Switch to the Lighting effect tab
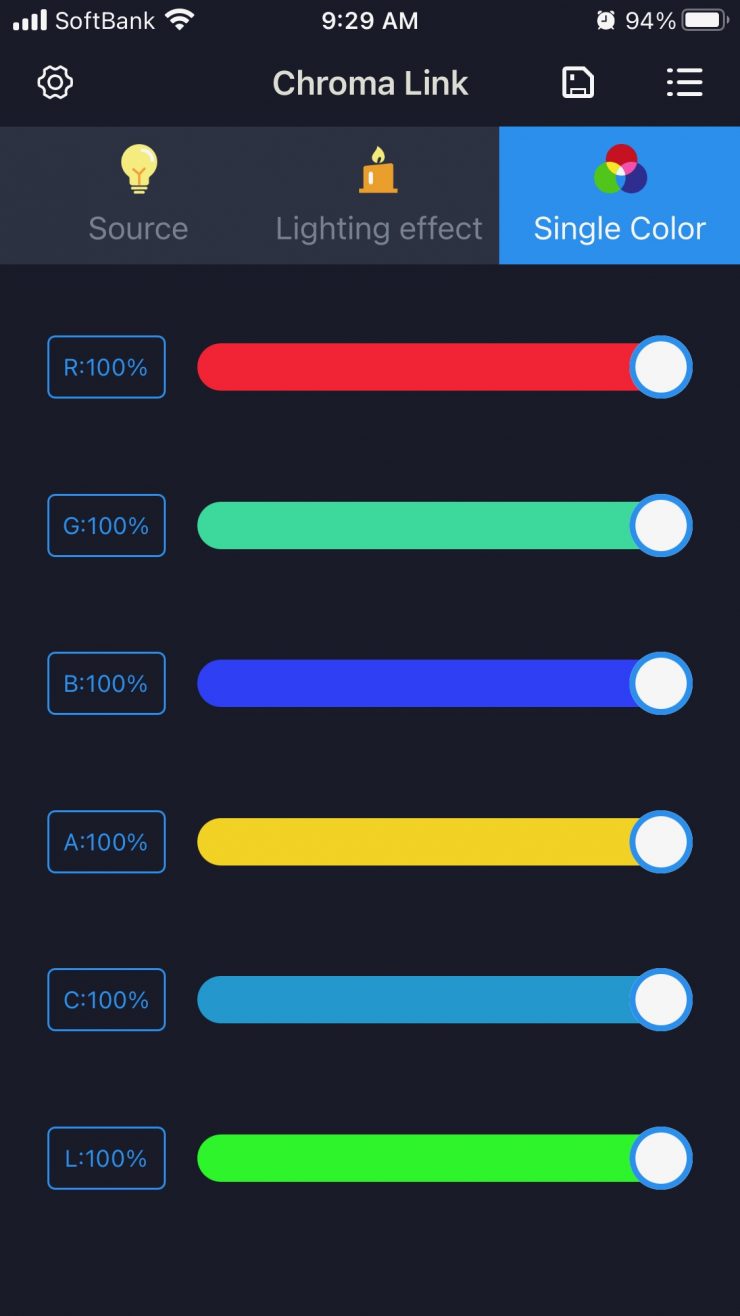Viewport: 740px width, 1316px height. pyautogui.click(x=378, y=196)
